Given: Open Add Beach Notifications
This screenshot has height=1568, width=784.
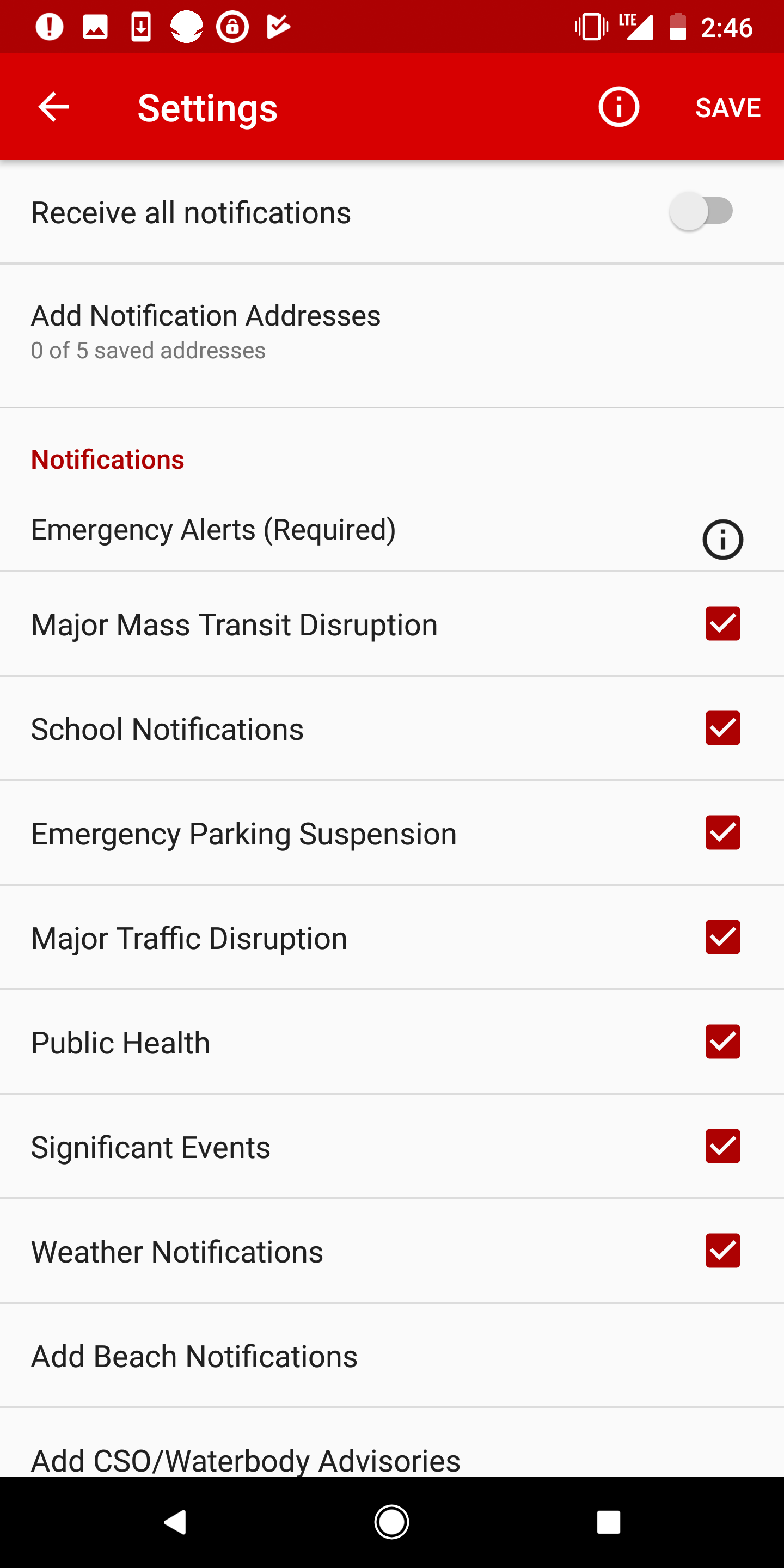Looking at the screenshot, I should [392, 1356].
